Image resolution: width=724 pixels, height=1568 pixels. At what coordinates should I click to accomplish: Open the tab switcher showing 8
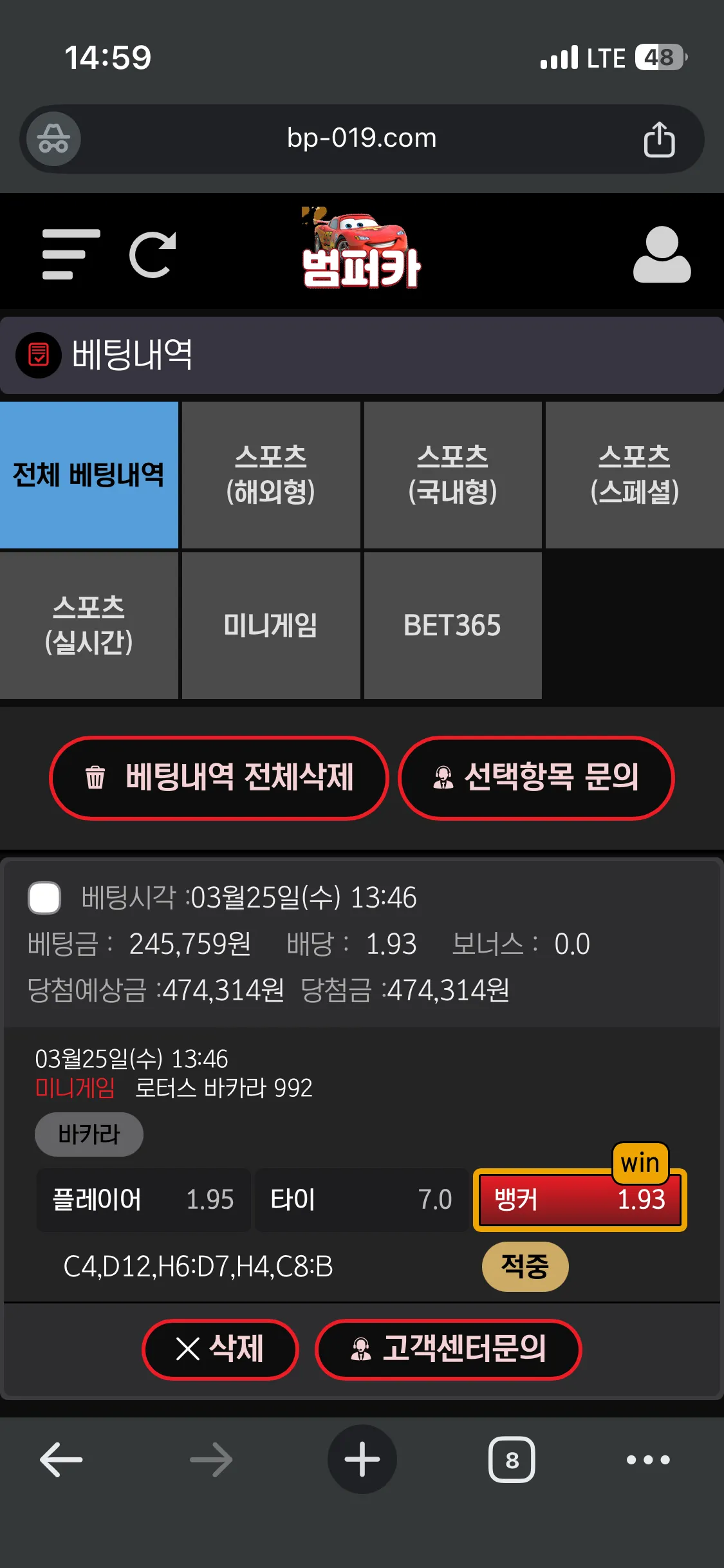point(512,1459)
